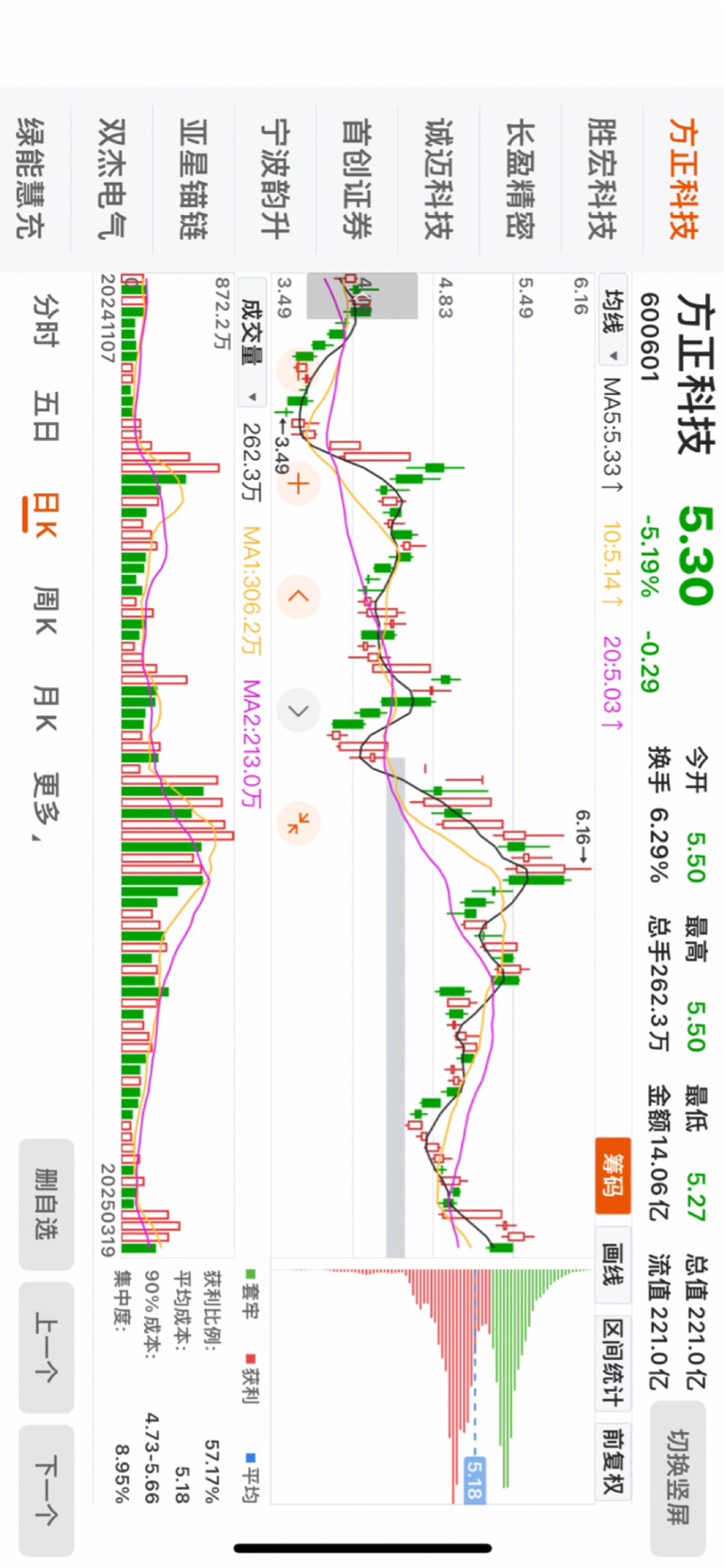Open 亚星锚链 stock chart

pos(194,179)
